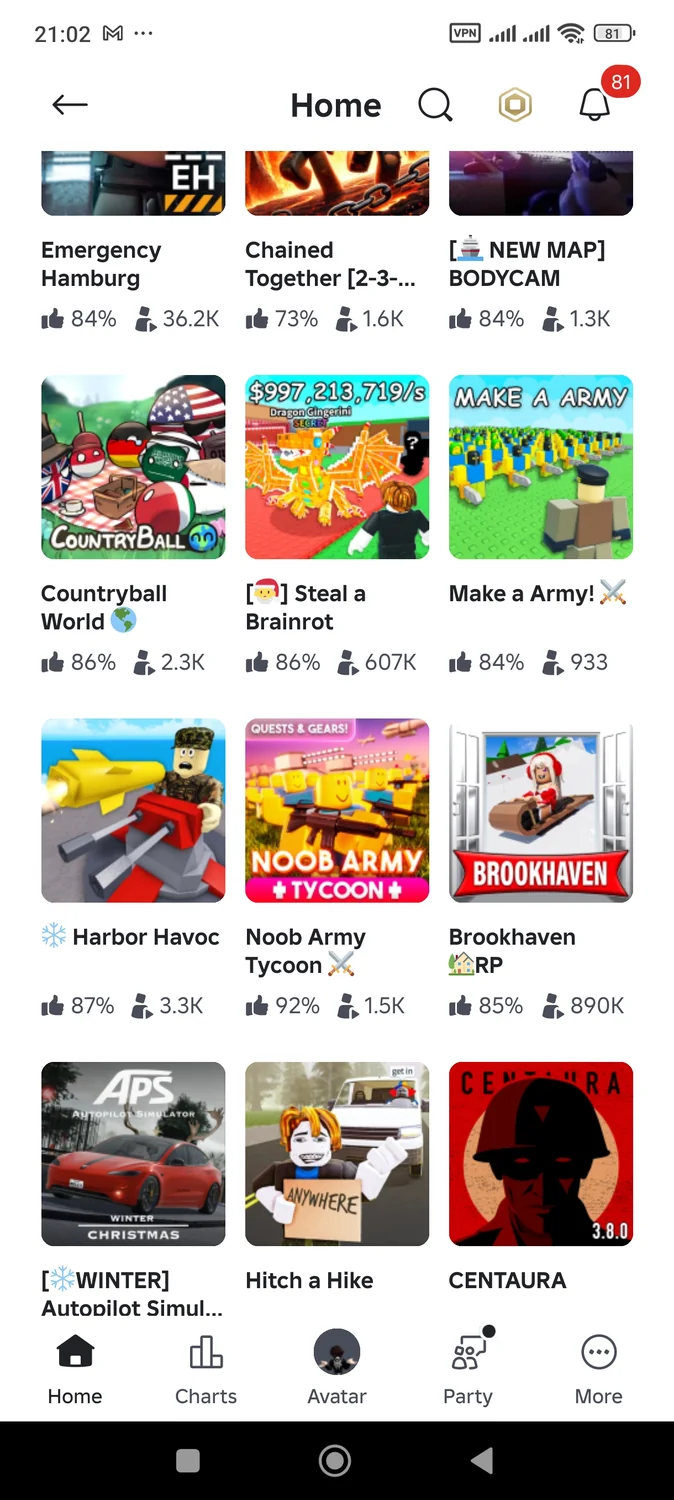Viewport: 674px width, 1500px height.
Task: Open Make a Army! game
Action: click(541, 467)
